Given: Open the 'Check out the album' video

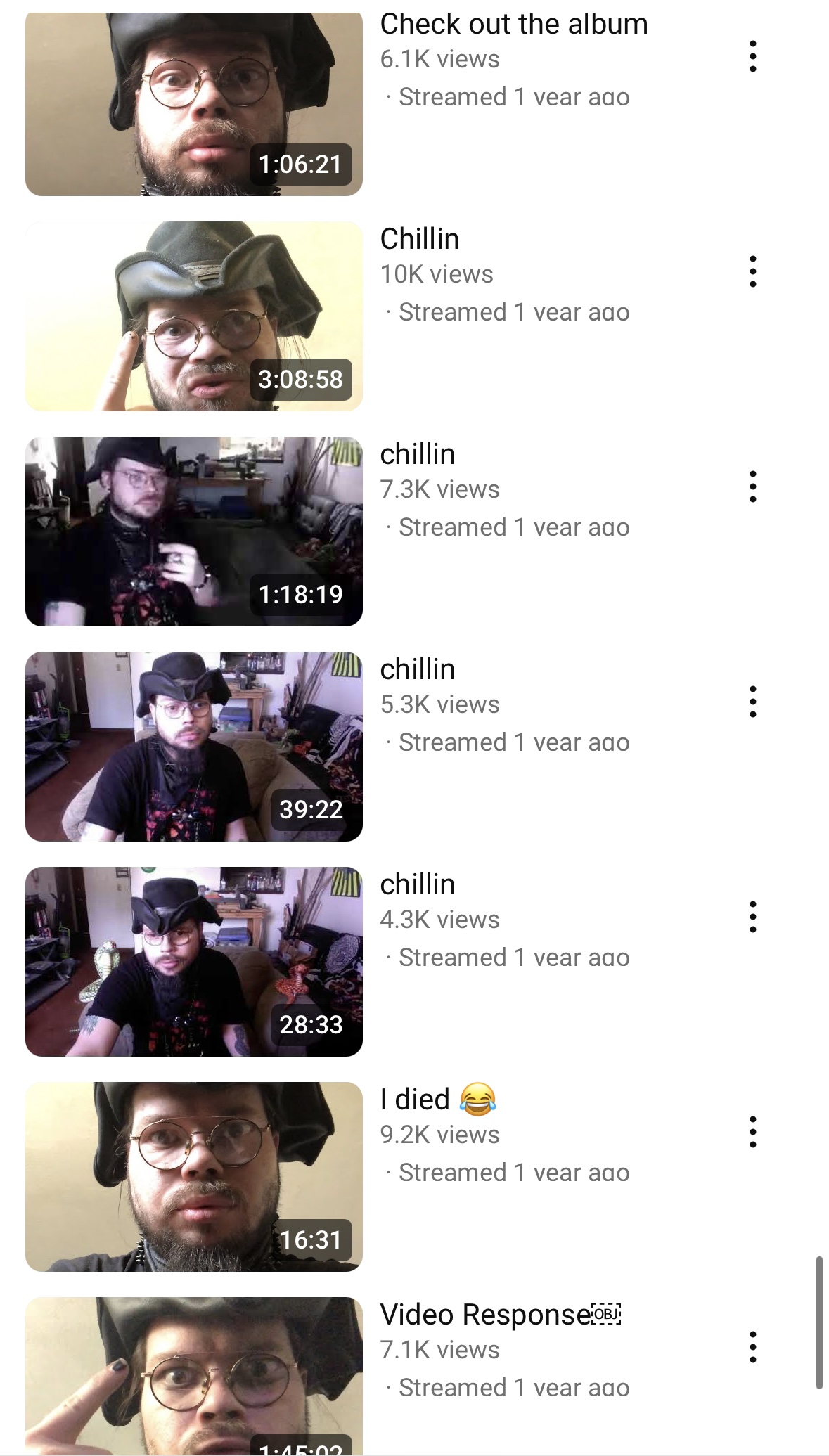Looking at the screenshot, I should pos(193,103).
